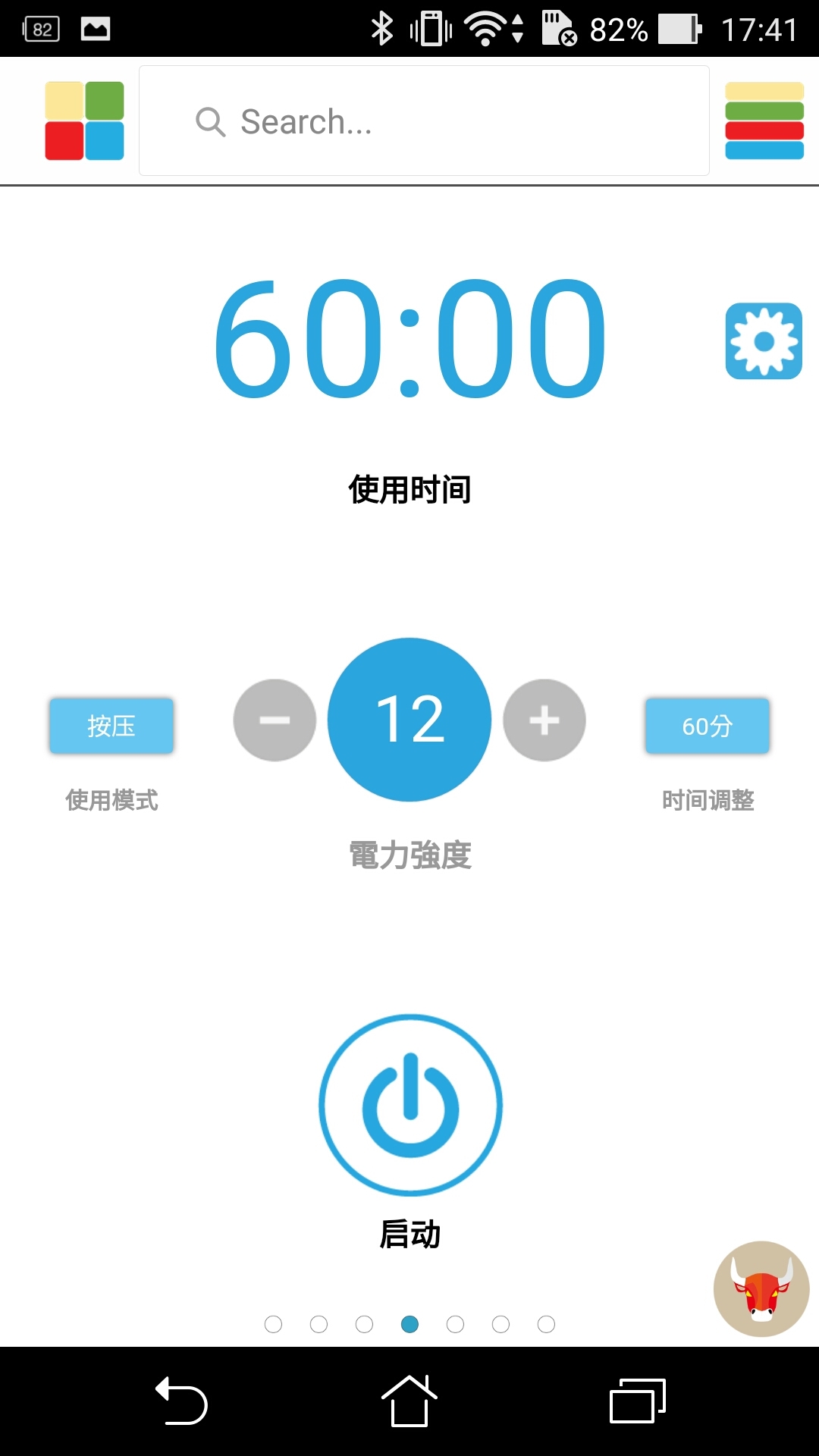Open the four-colored grid icon
Viewport: 819px width, 1456px height.
click(x=84, y=121)
